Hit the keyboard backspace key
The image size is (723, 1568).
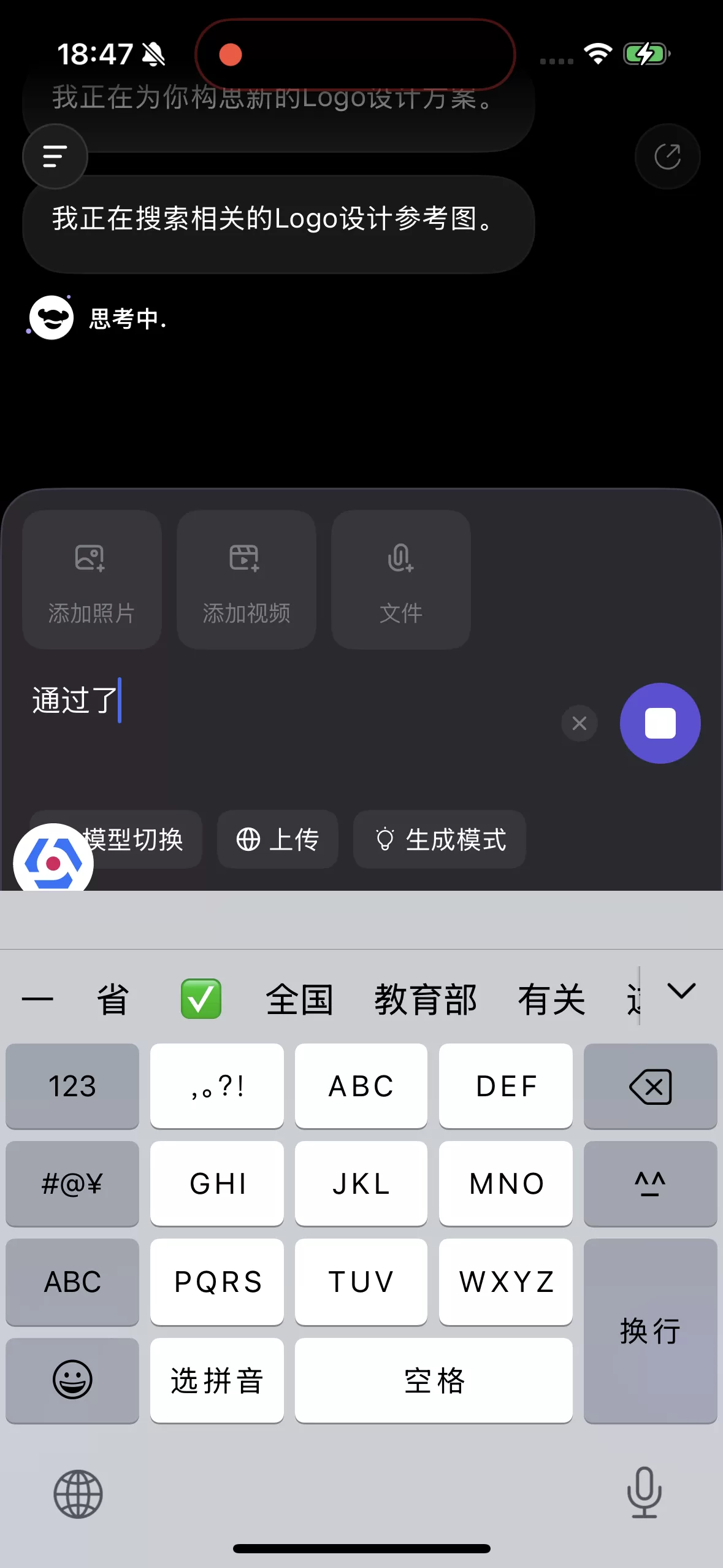[x=650, y=1086]
